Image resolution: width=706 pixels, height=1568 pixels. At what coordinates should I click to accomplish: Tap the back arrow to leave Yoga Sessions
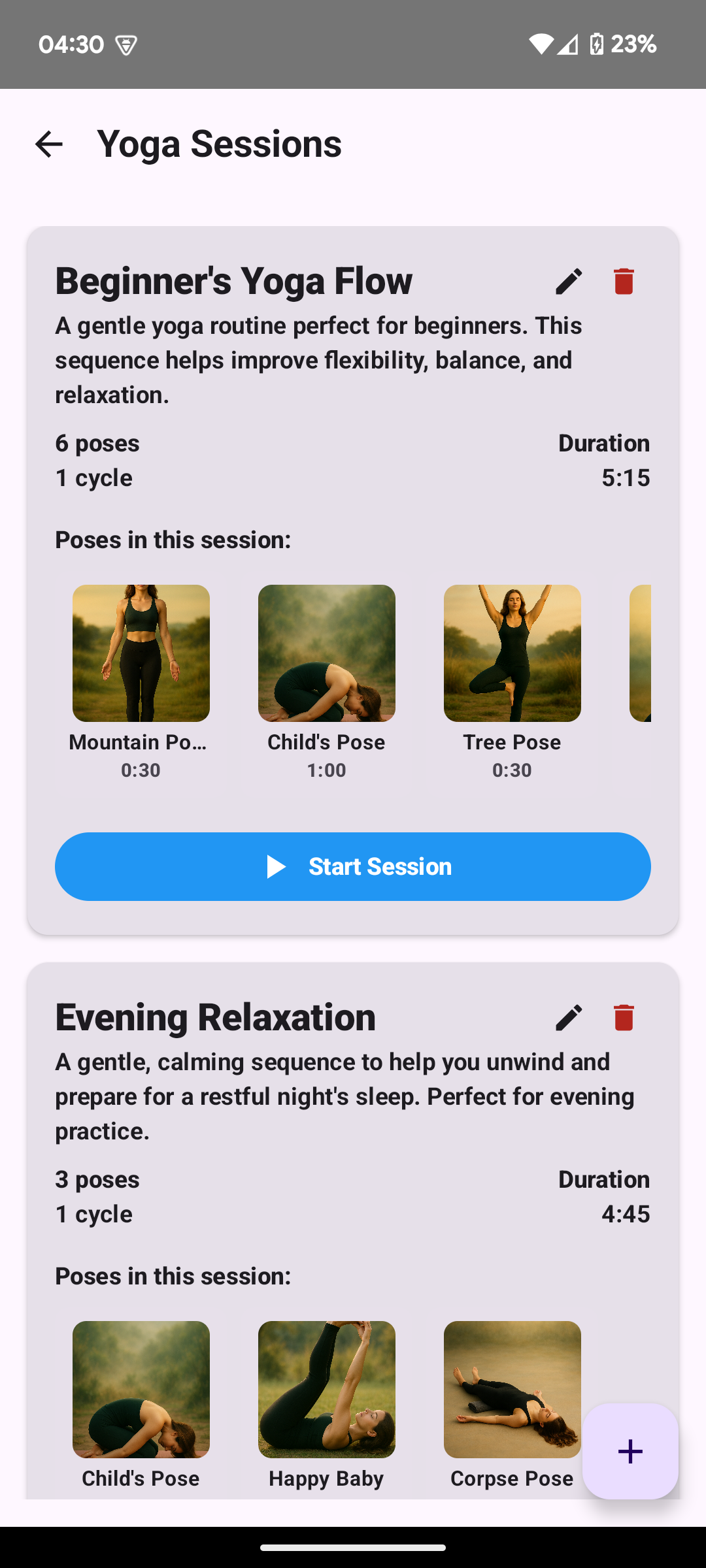click(49, 144)
